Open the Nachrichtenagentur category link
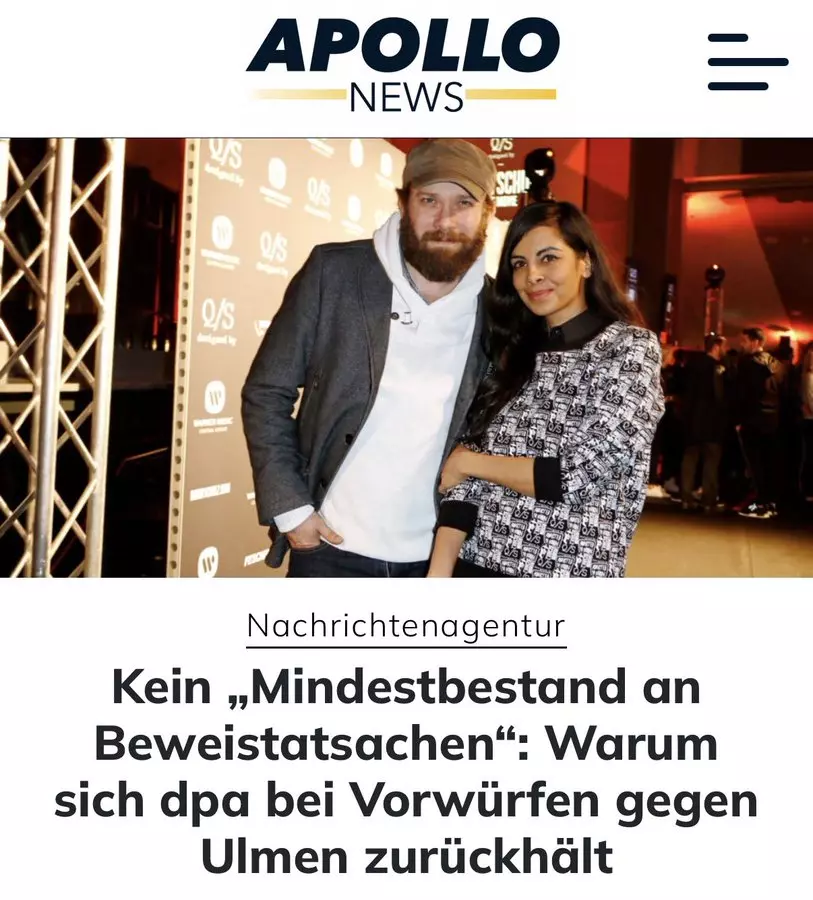This screenshot has width=813, height=900. click(406, 627)
